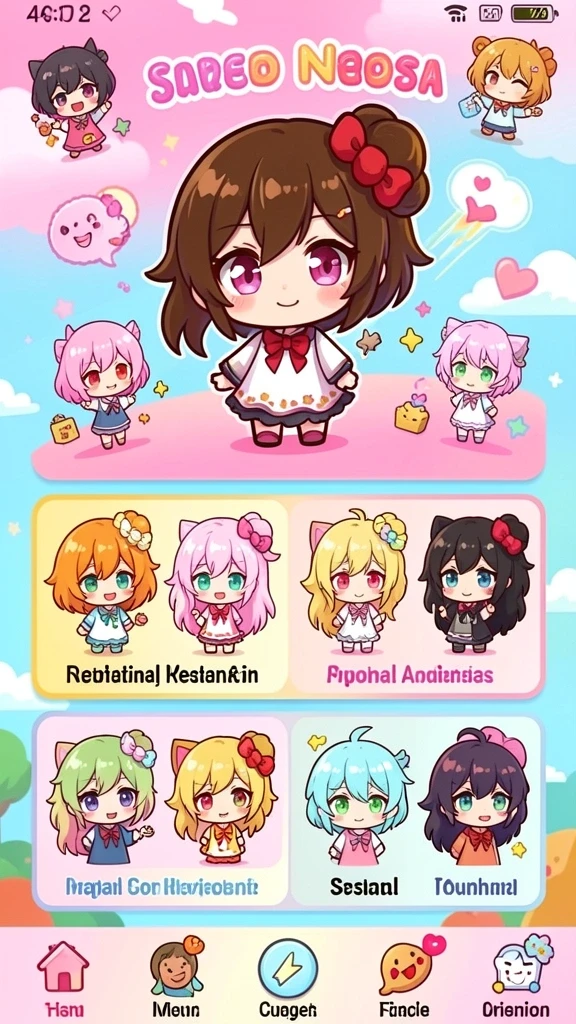Switch to the Meun tab
576x1024 pixels.
pos(176,976)
